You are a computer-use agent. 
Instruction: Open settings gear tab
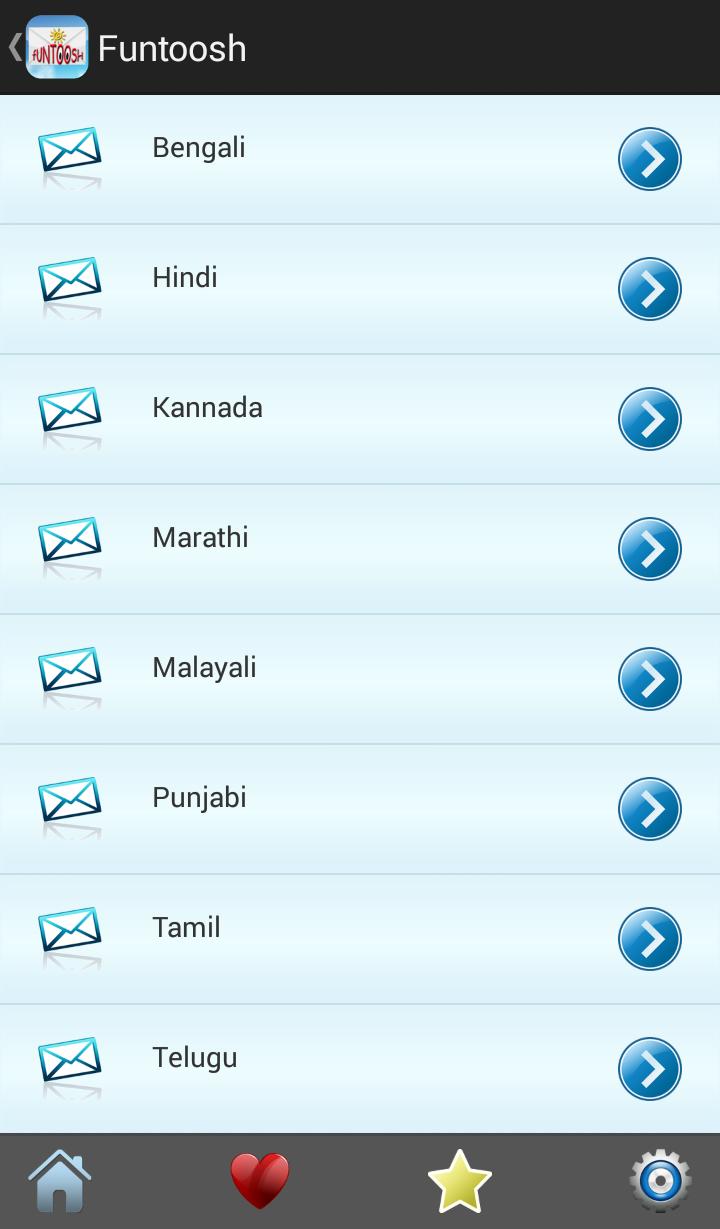point(660,1181)
